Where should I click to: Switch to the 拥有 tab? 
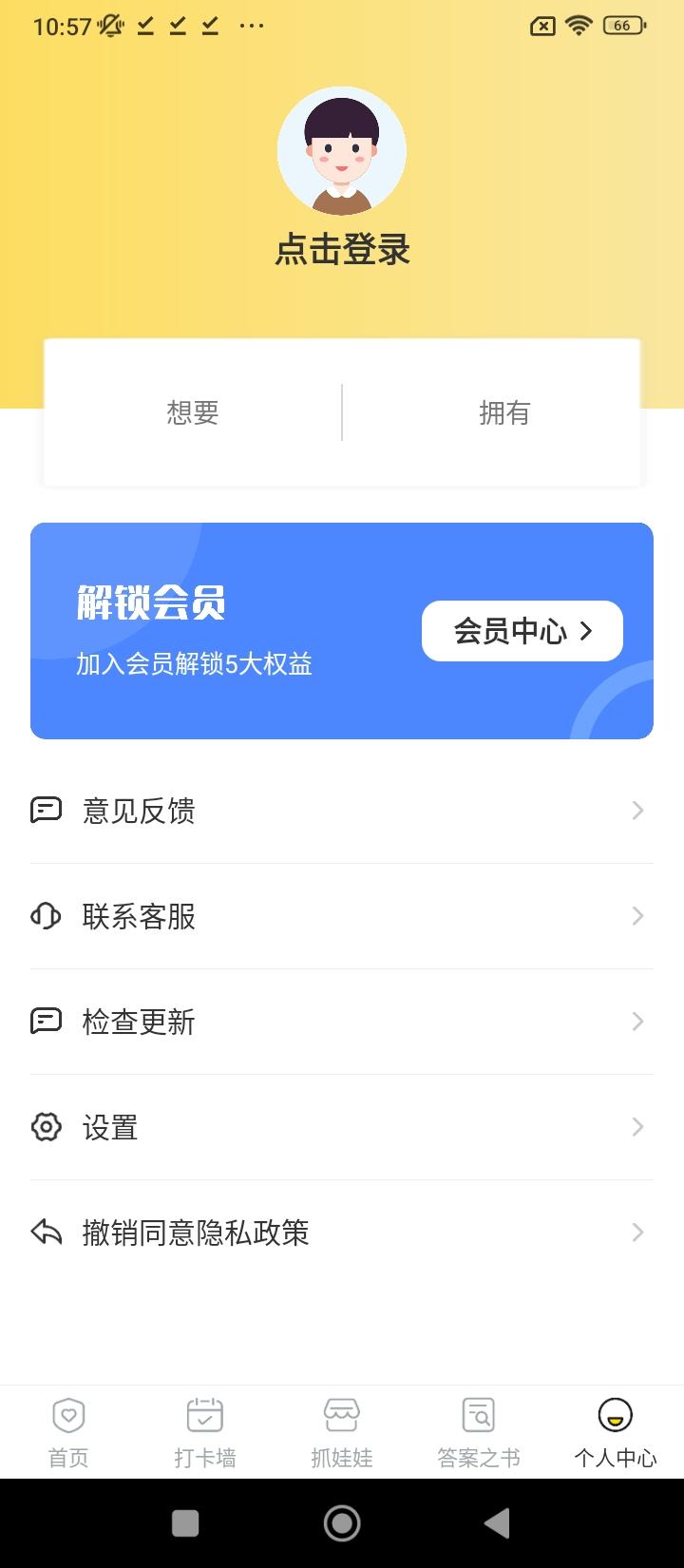(x=503, y=411)
